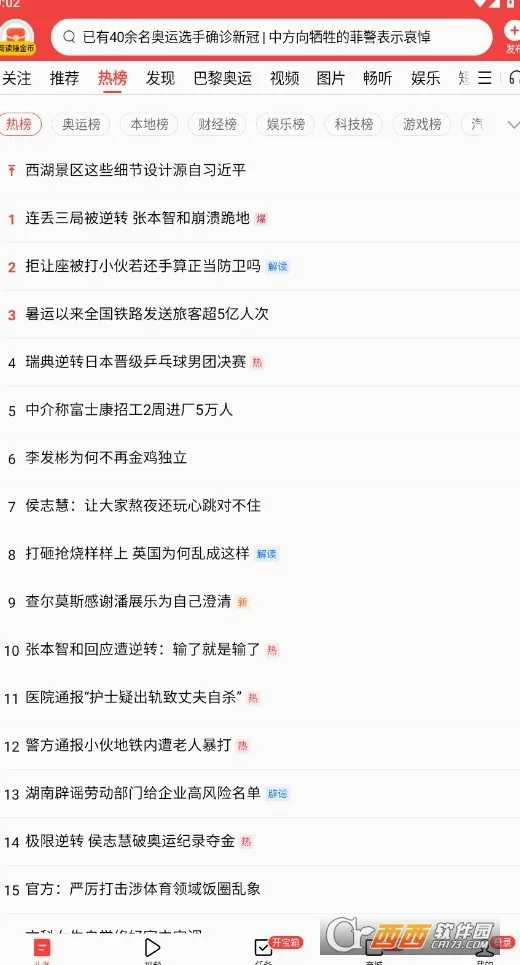This screenshot has width=520, height=965.
Task: Switch to the 推荐 tab
Action: tap(65, 78)
